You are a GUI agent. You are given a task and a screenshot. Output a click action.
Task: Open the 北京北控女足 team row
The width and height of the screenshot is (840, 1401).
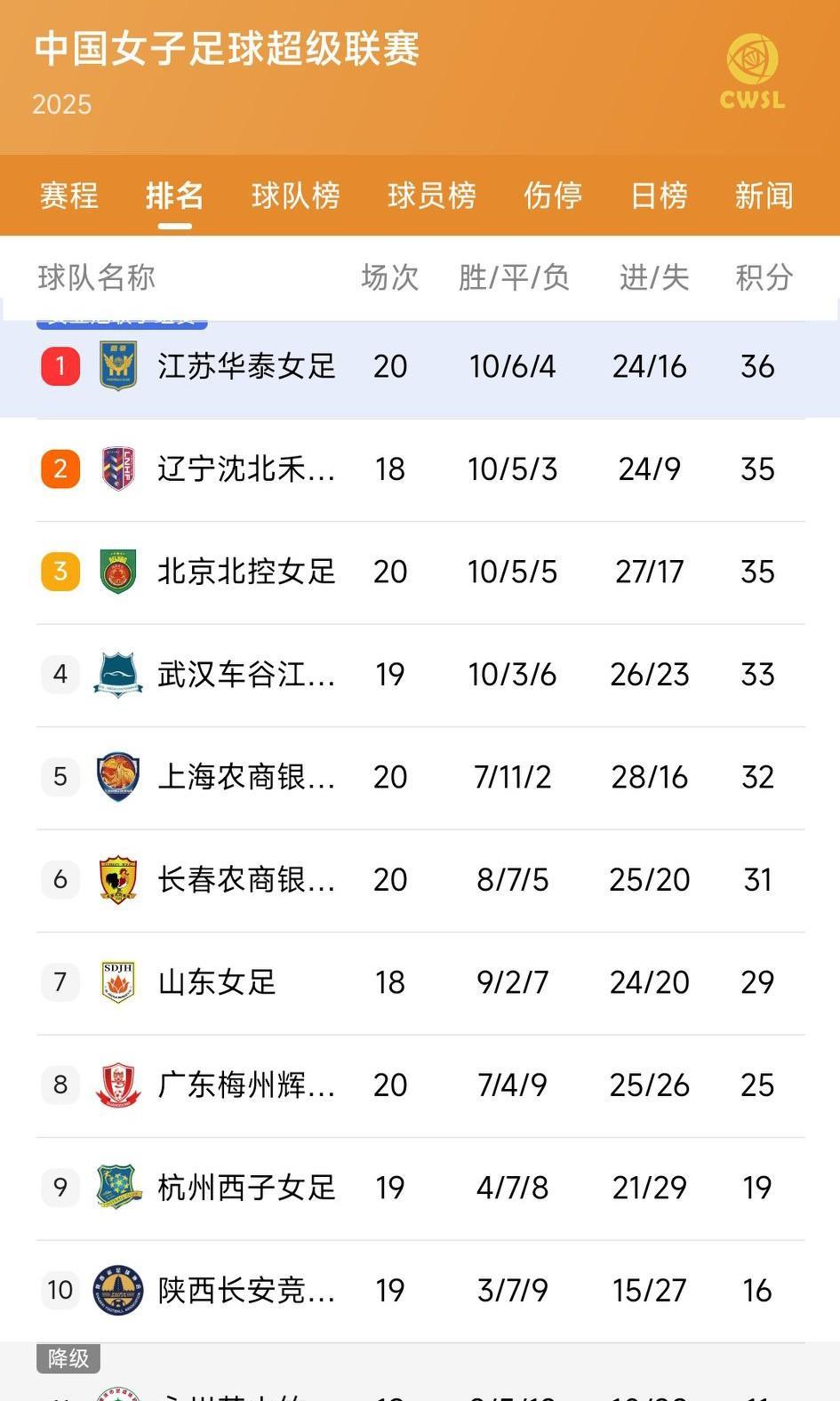click(246, 572)
